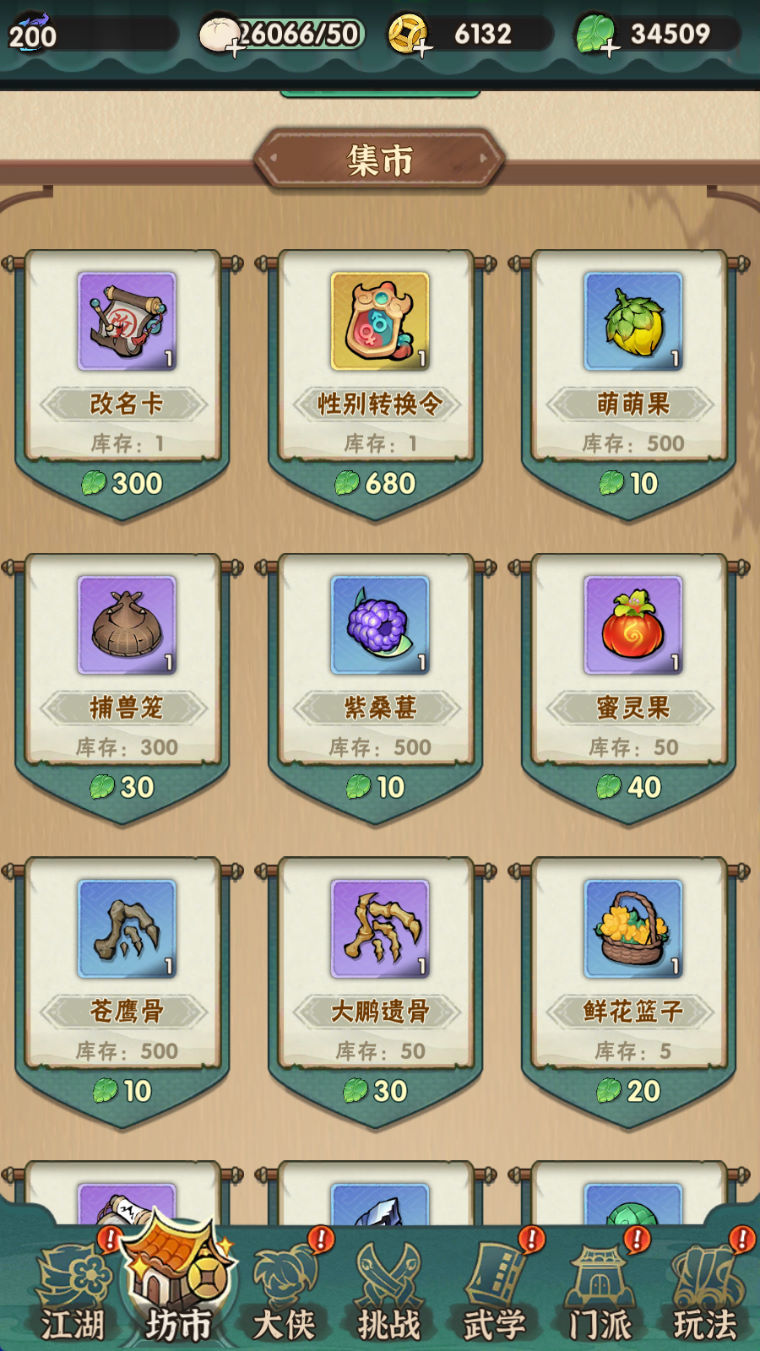The height and width of the screenshot is (1351, 760).
Task: Switch to the 坊市 tab
Action: [x=178, y=1290]
